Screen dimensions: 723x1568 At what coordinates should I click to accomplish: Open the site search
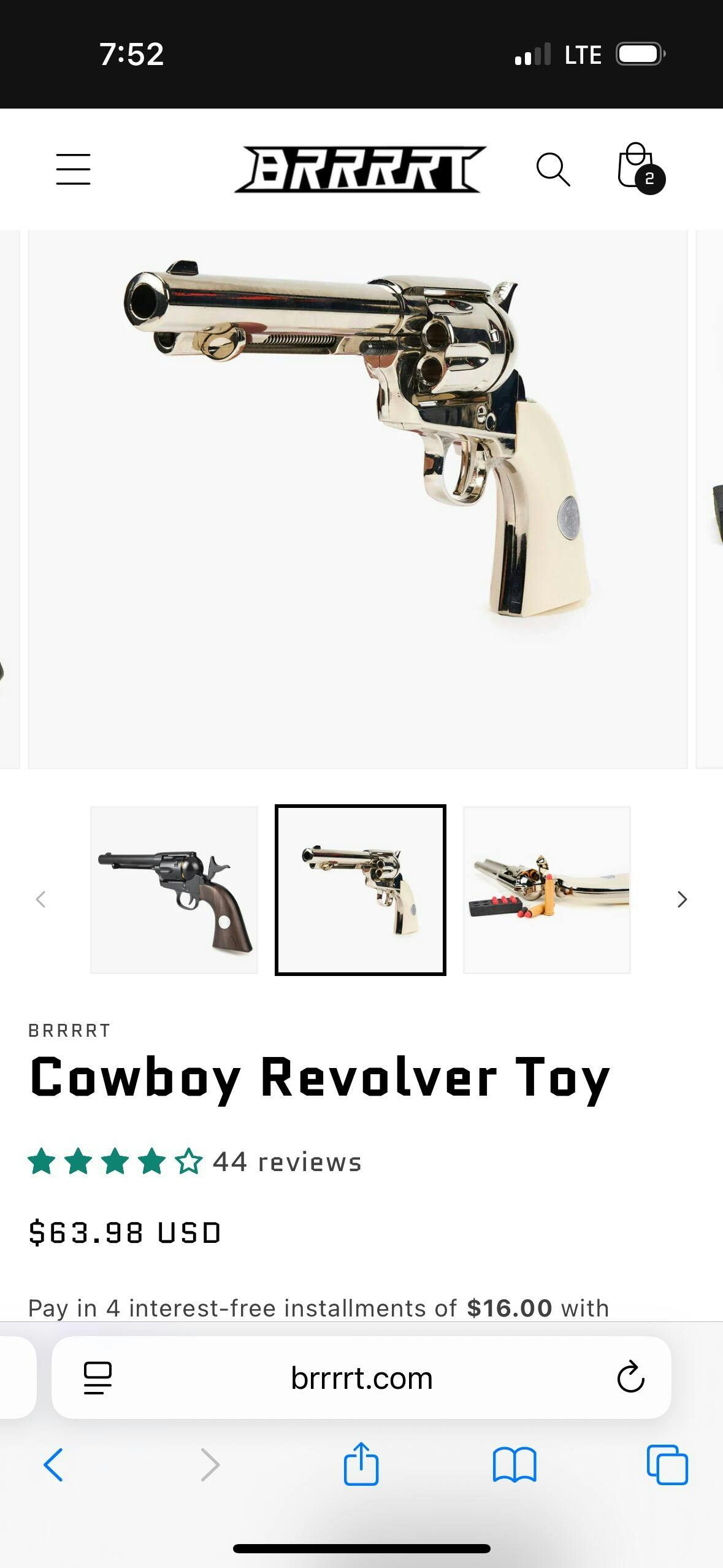tap(553, 169)
